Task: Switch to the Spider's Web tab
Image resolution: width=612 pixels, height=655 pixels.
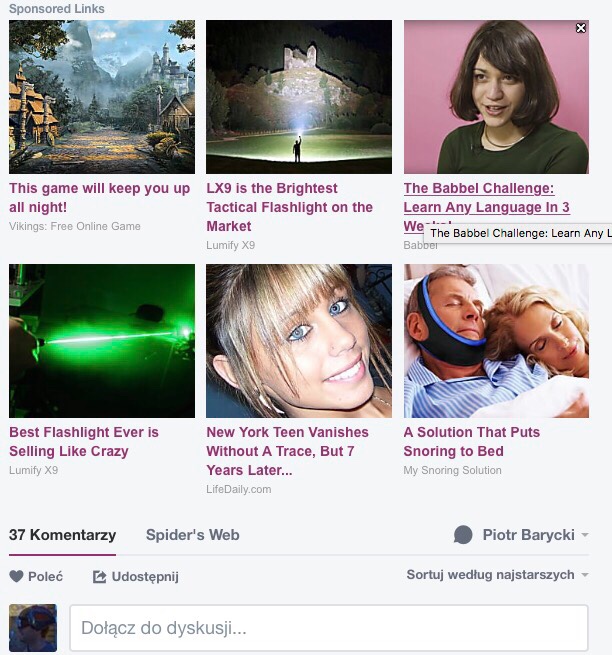Action: 192,535
